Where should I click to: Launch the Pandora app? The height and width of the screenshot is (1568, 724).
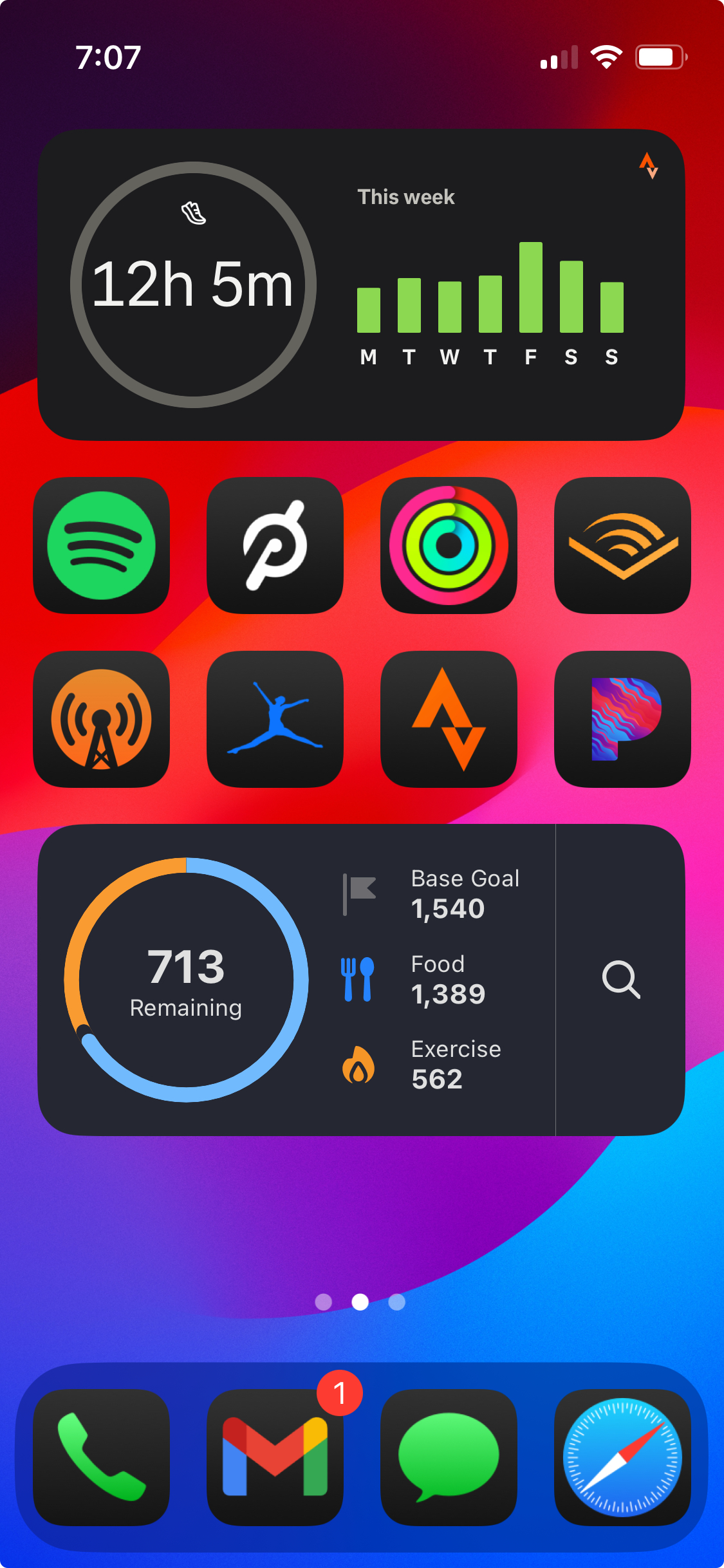[622, 719]
